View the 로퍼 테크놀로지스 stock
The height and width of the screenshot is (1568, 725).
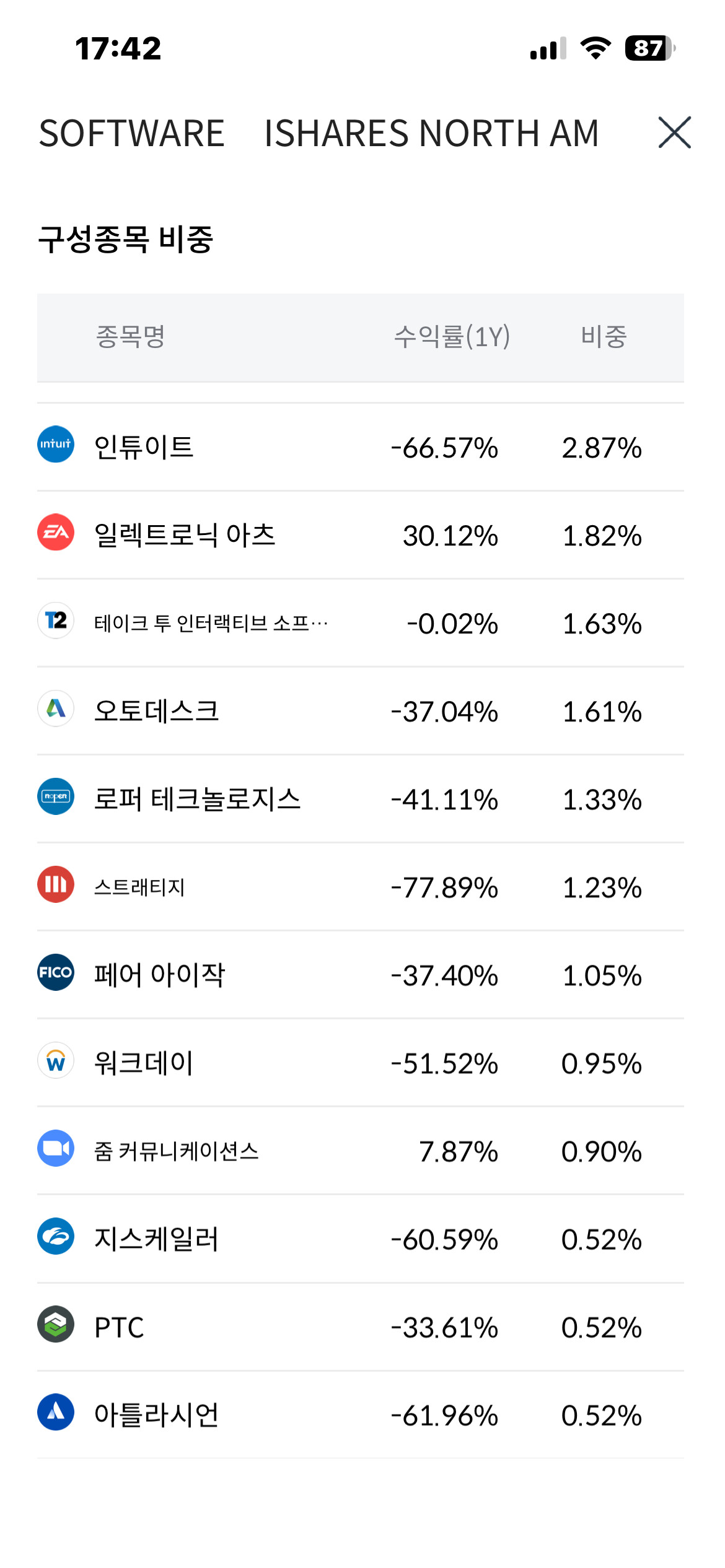pos(361,799)
